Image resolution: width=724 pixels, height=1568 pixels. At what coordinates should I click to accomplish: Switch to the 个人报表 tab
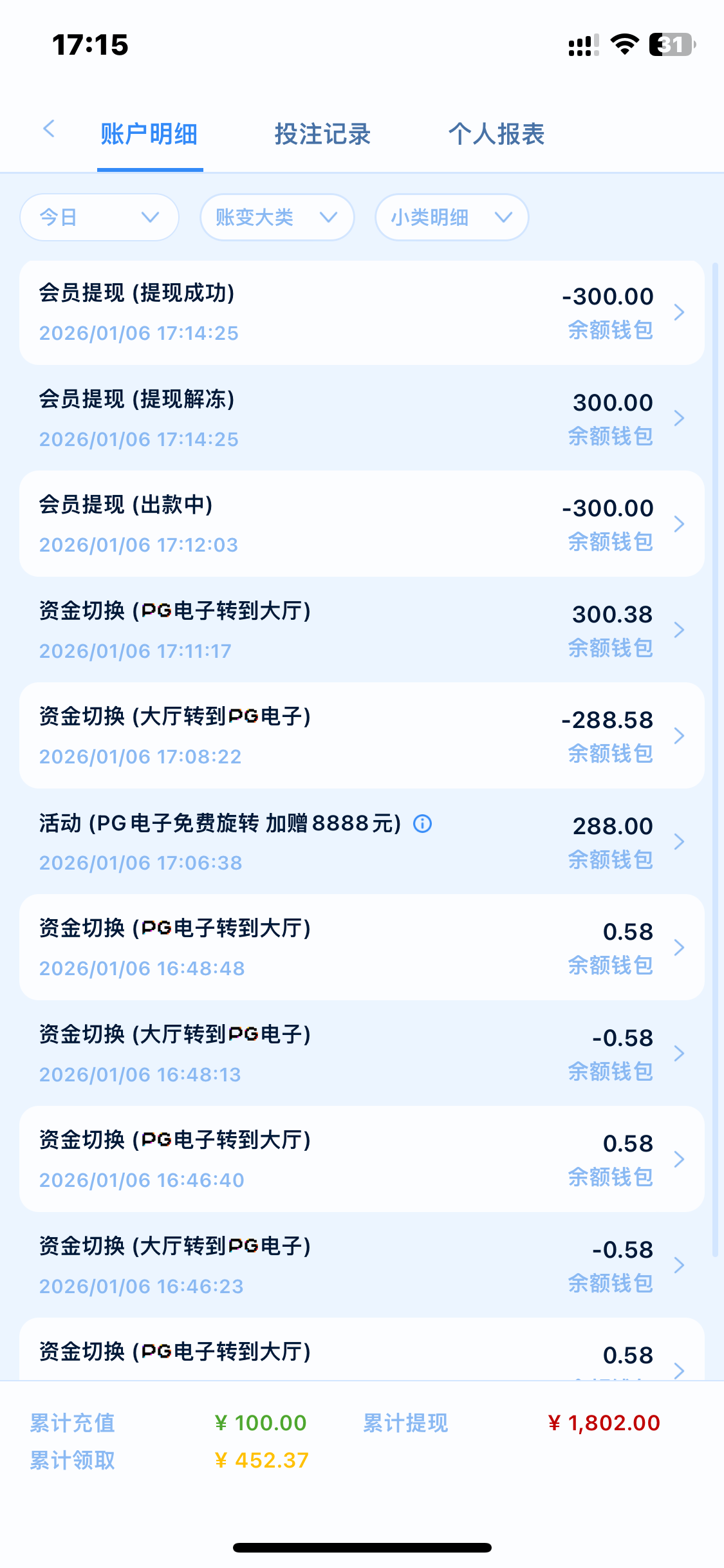(x=496, y=135)
